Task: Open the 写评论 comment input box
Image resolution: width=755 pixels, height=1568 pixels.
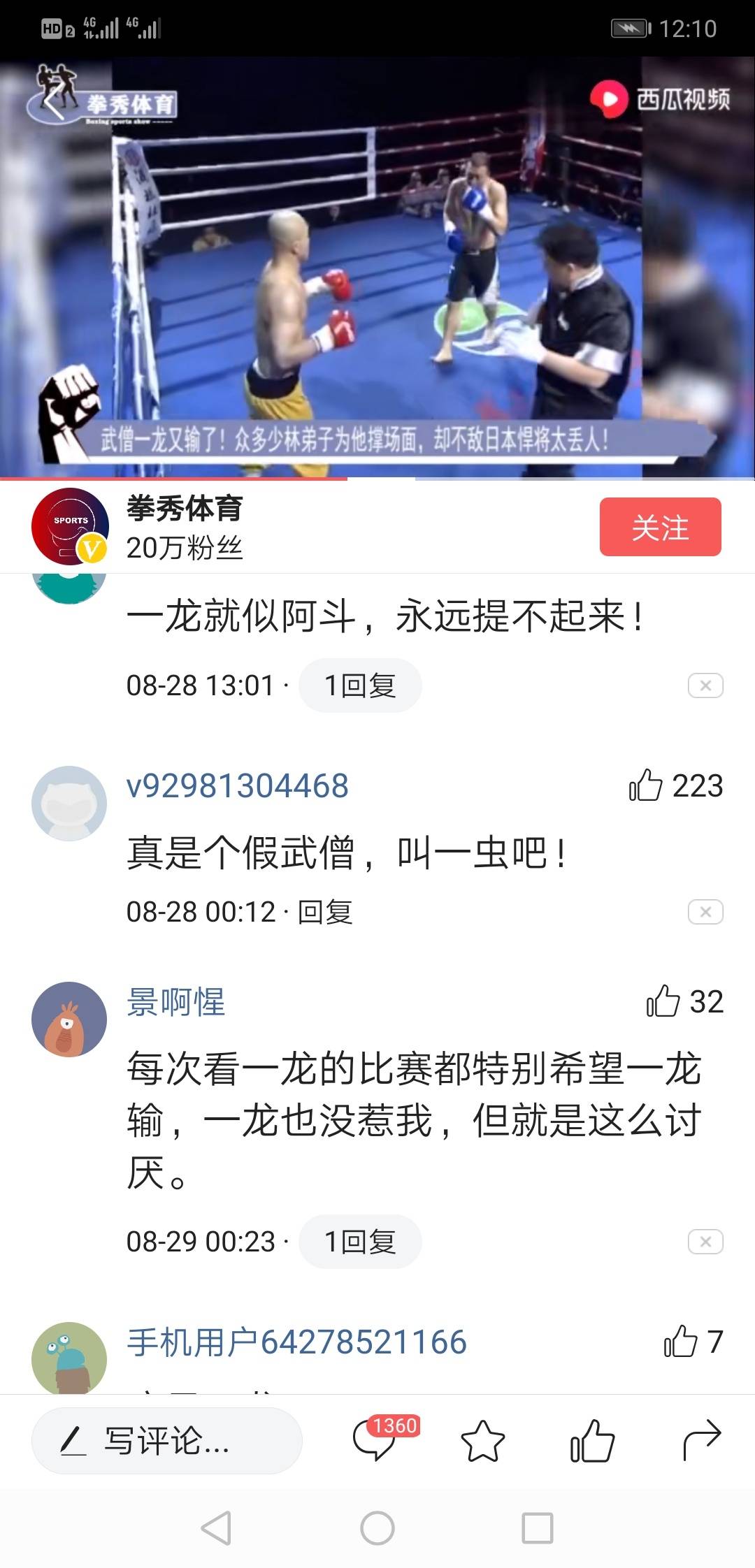Action: tap(167, 1440)
